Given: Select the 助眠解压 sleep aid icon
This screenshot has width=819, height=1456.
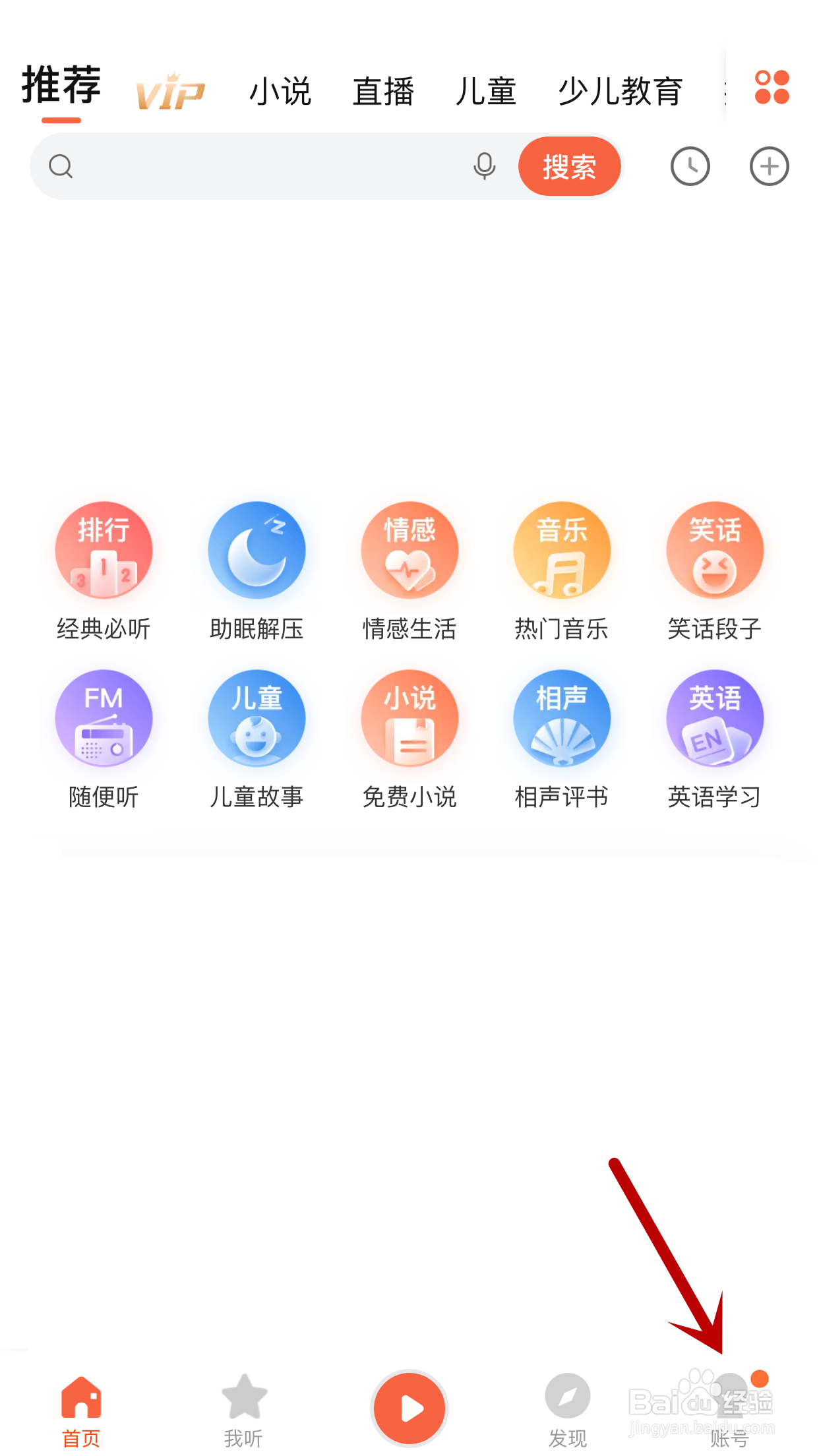Looking at the screenshot, I should tap(256, 571).
